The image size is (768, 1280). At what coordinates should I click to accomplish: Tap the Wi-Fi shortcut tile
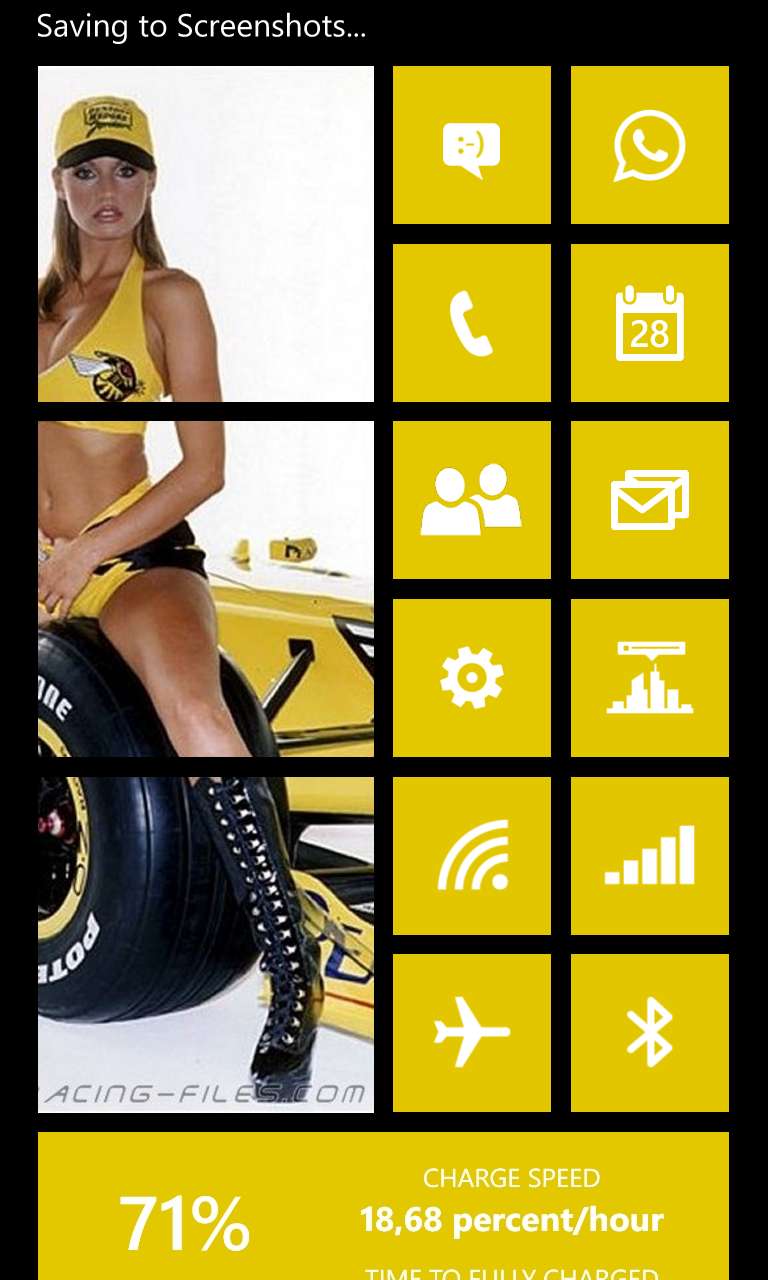pyautogui.click(x=471, y=856)
